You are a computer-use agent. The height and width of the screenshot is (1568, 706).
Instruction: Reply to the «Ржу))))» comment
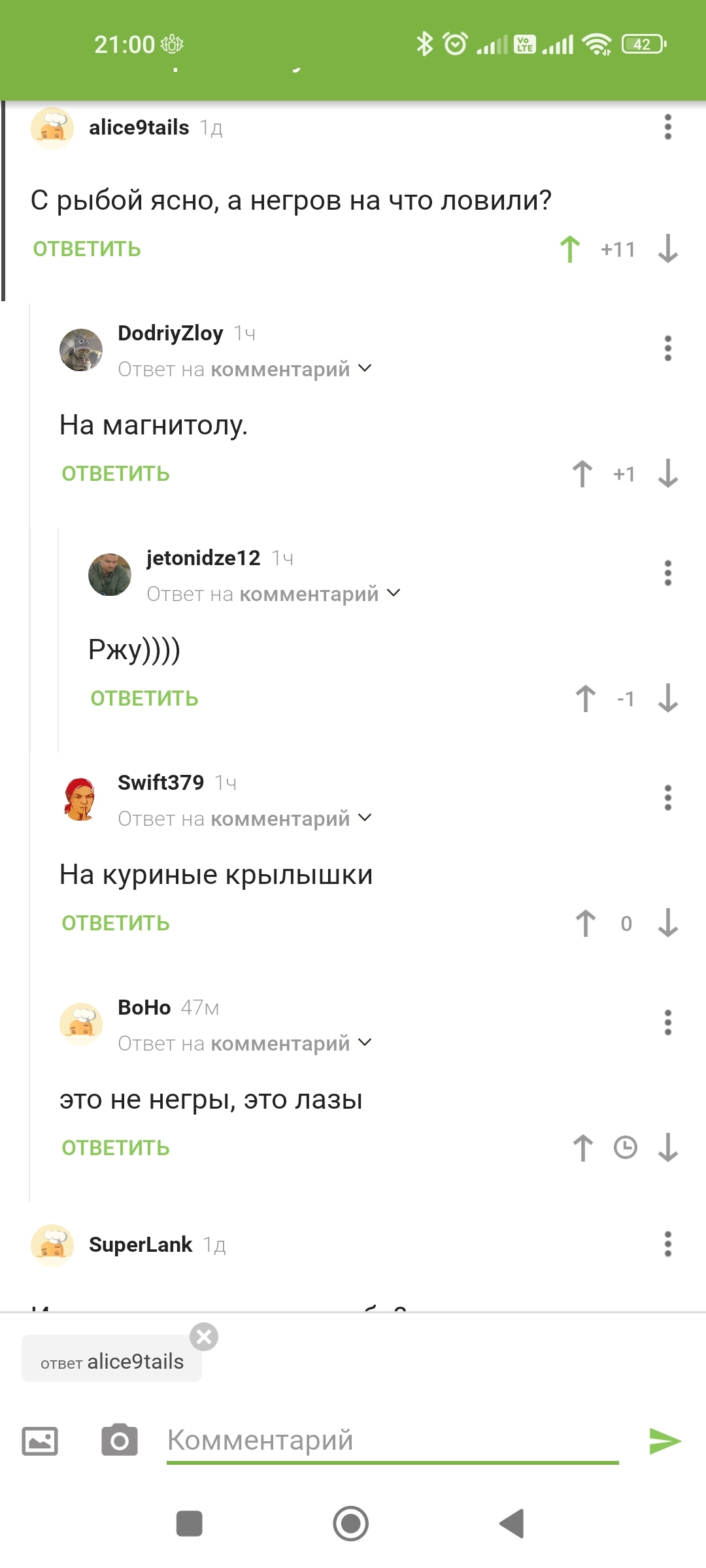(144, 698)
